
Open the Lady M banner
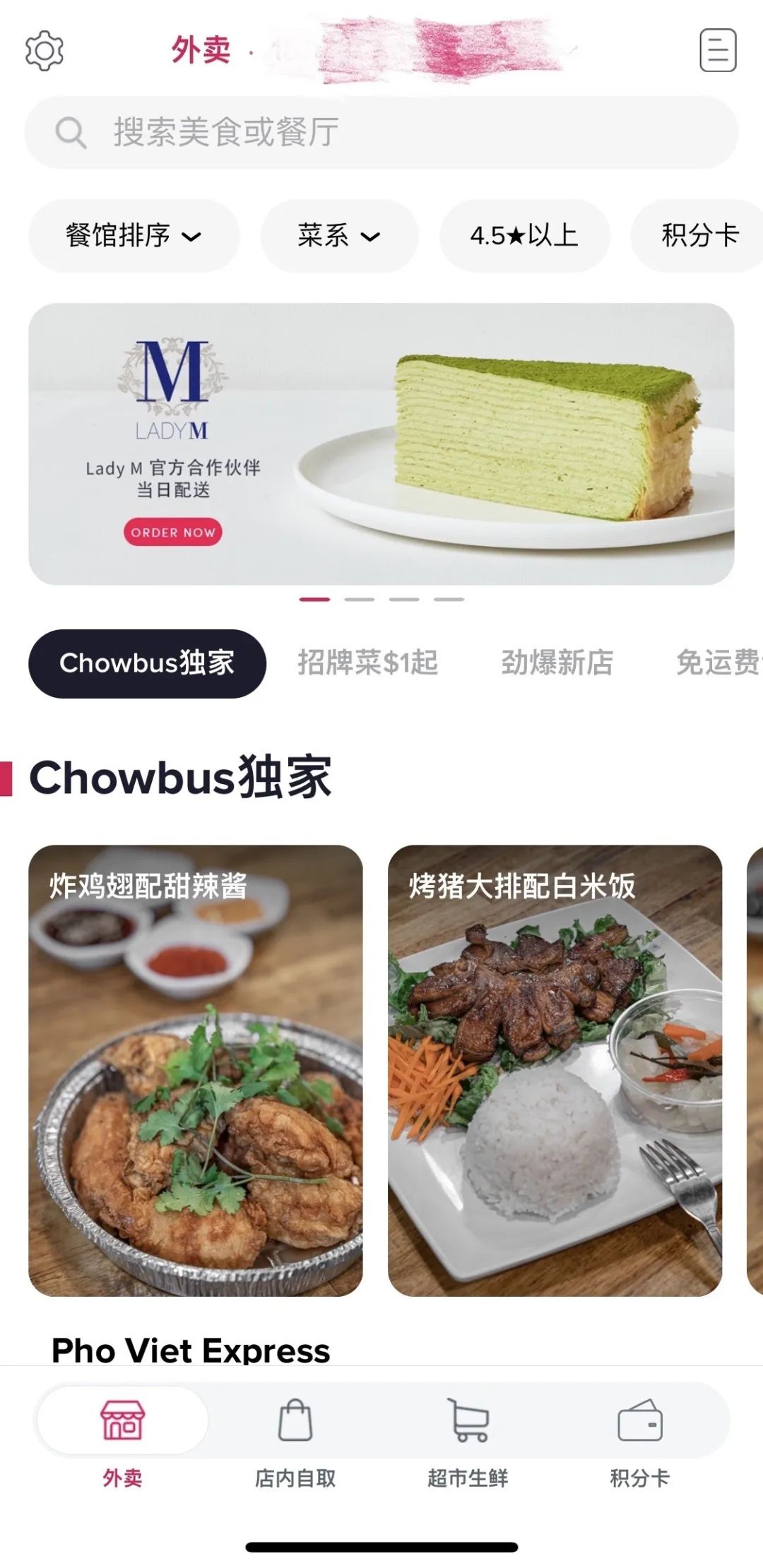point(381,444)
